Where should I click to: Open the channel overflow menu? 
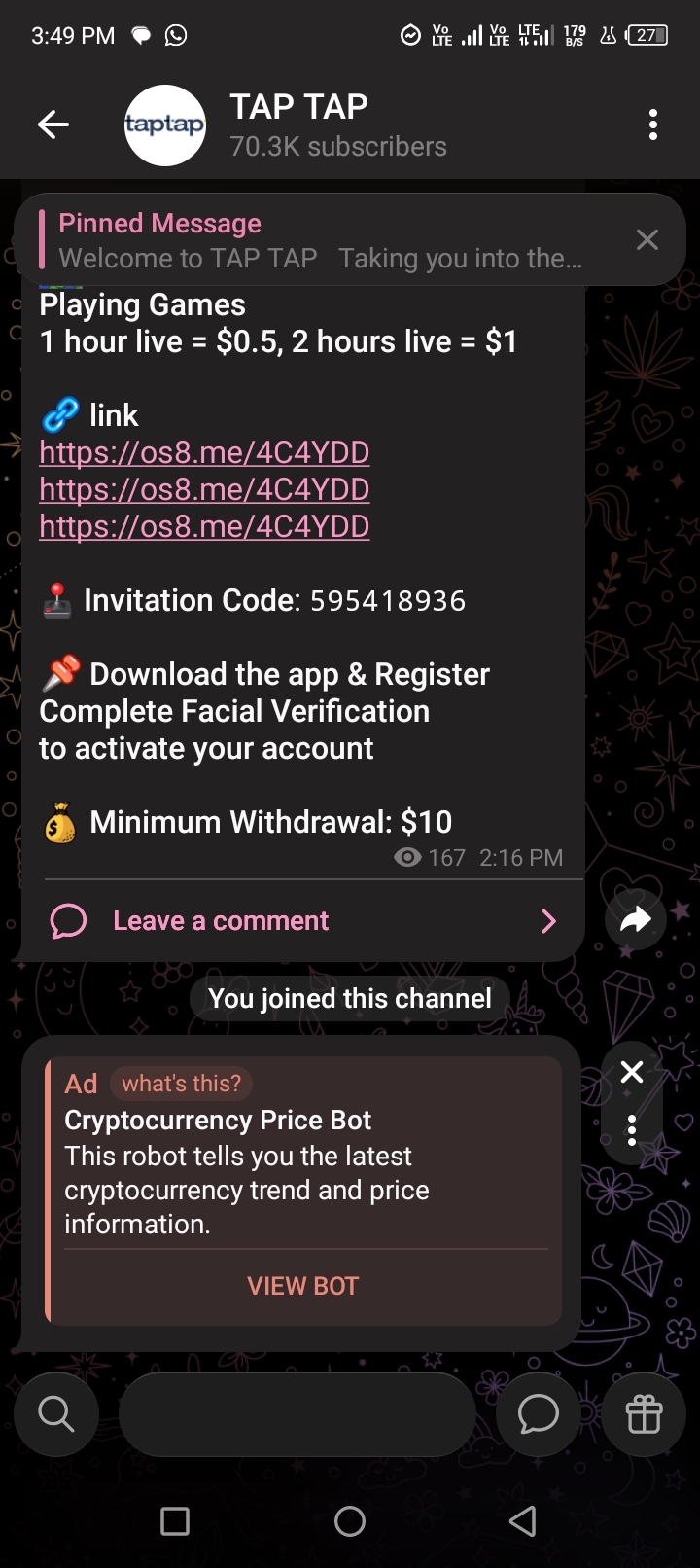(652, 125)
